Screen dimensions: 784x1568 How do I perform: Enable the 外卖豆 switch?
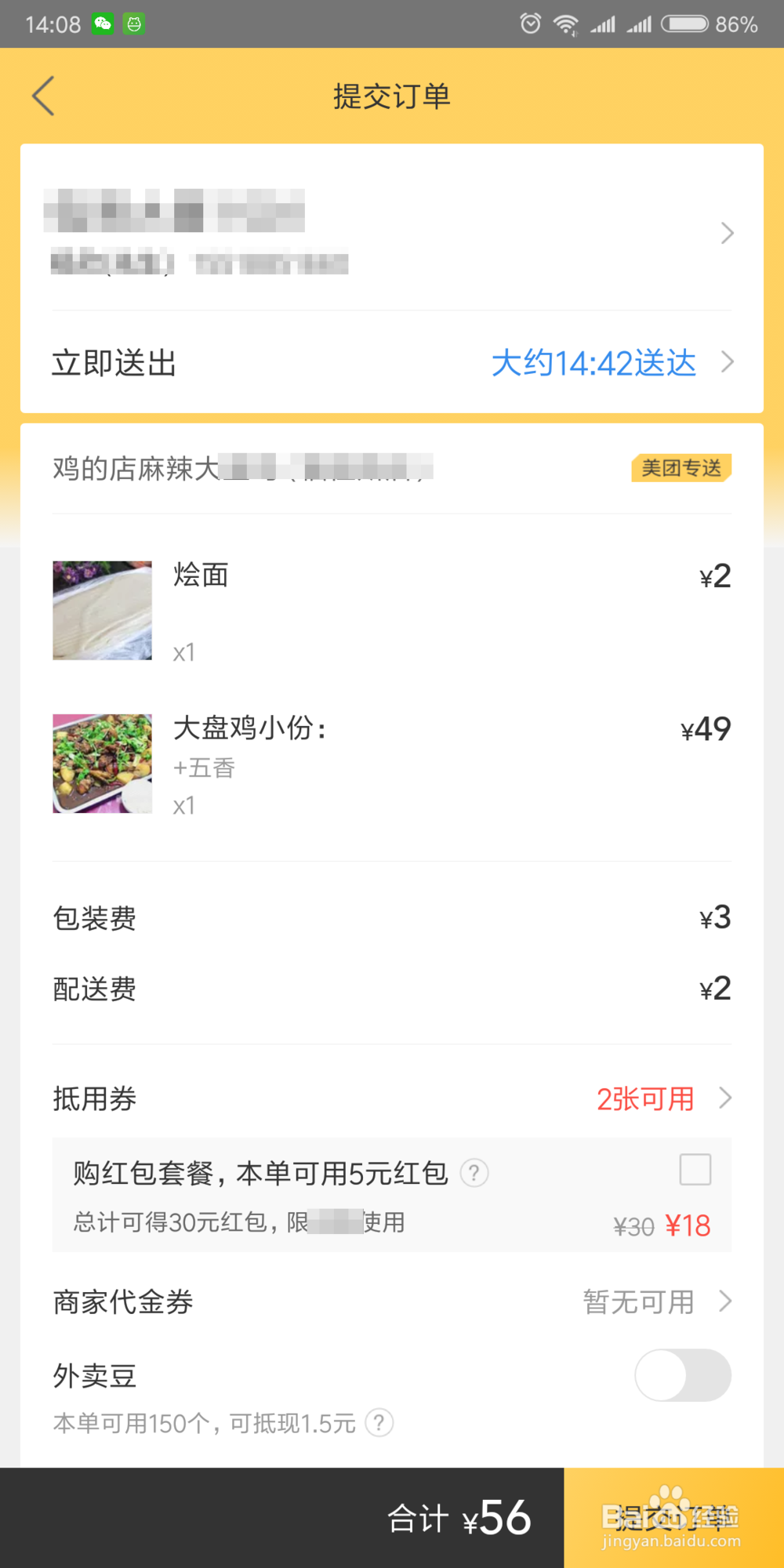pyautogui.click(x=683, y=1375)
